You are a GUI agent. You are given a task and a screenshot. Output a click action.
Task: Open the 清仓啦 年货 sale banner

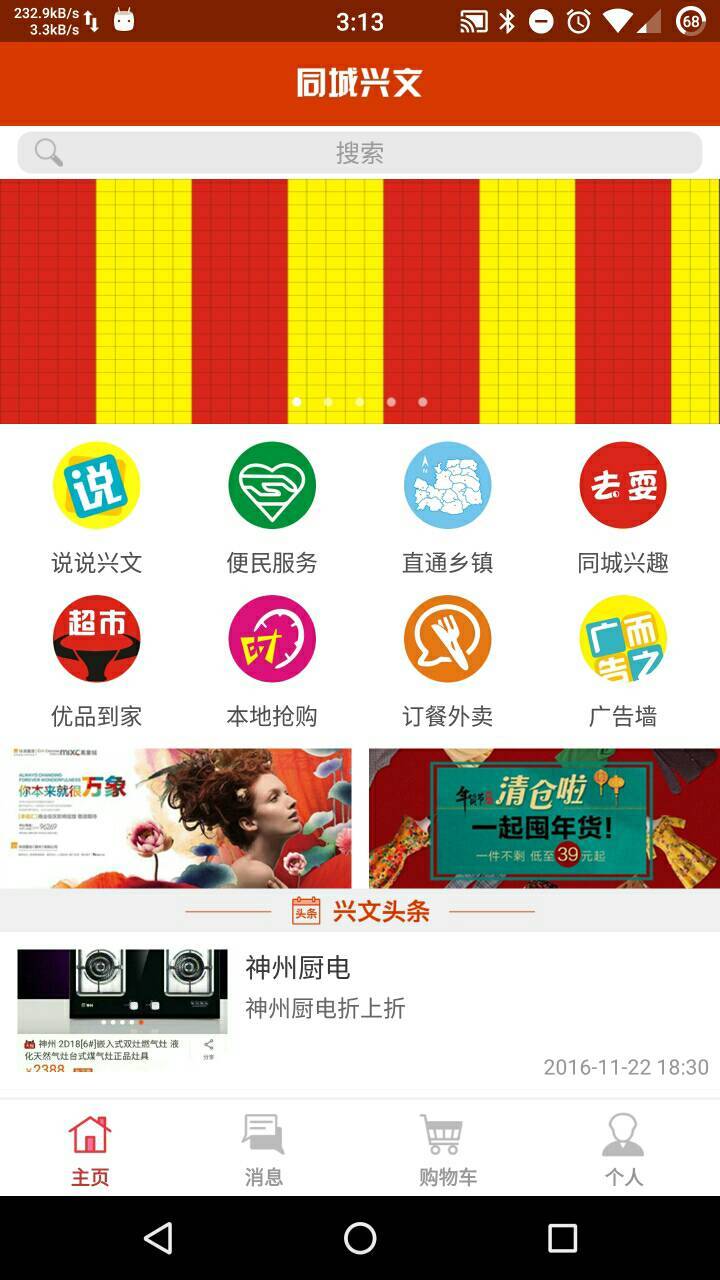tap(544, 818)
